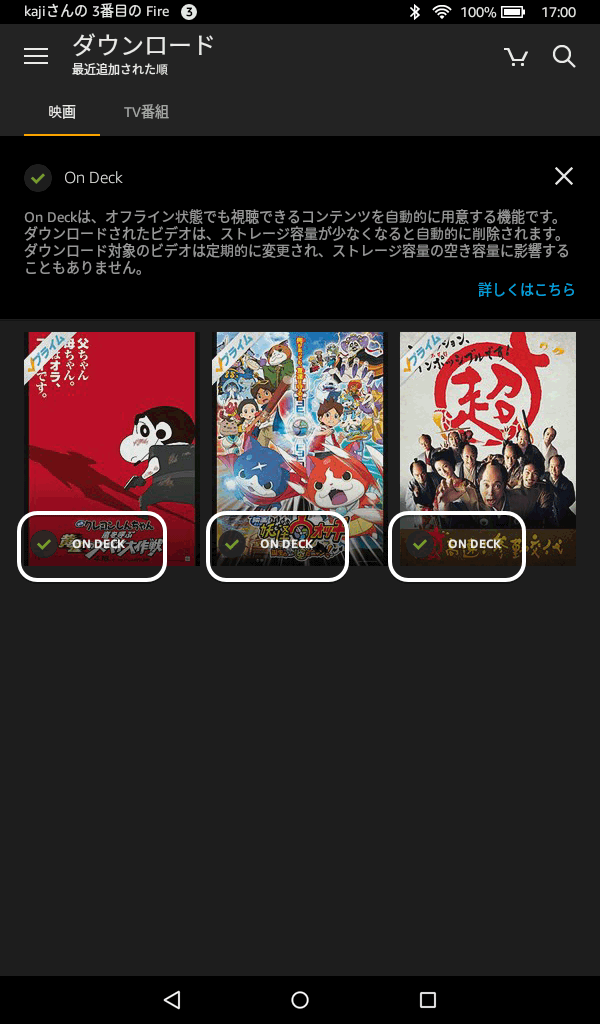
Task: Open the Crayon Shin-chan movie poster
Action: pyautogui.click(x=111, y=430)
